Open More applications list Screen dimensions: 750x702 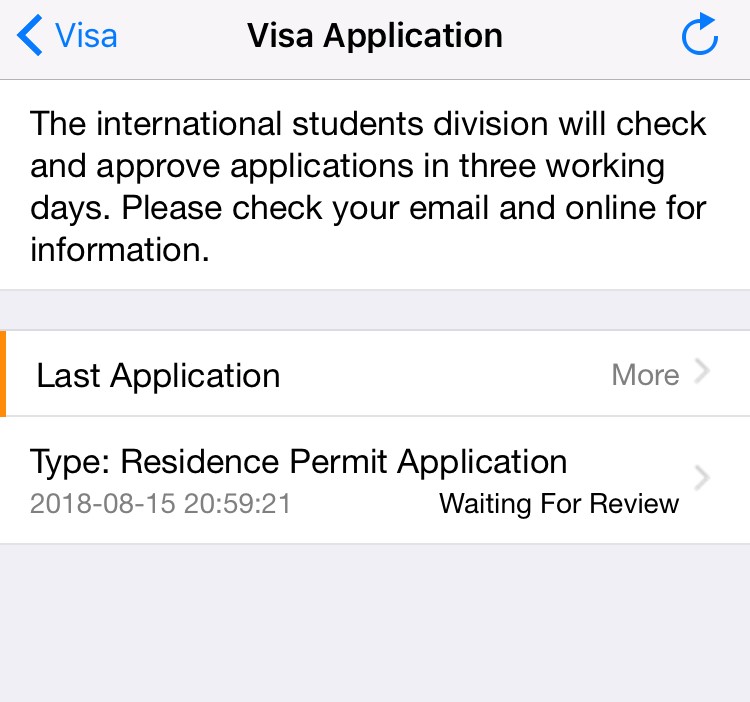tap(660, 375)
